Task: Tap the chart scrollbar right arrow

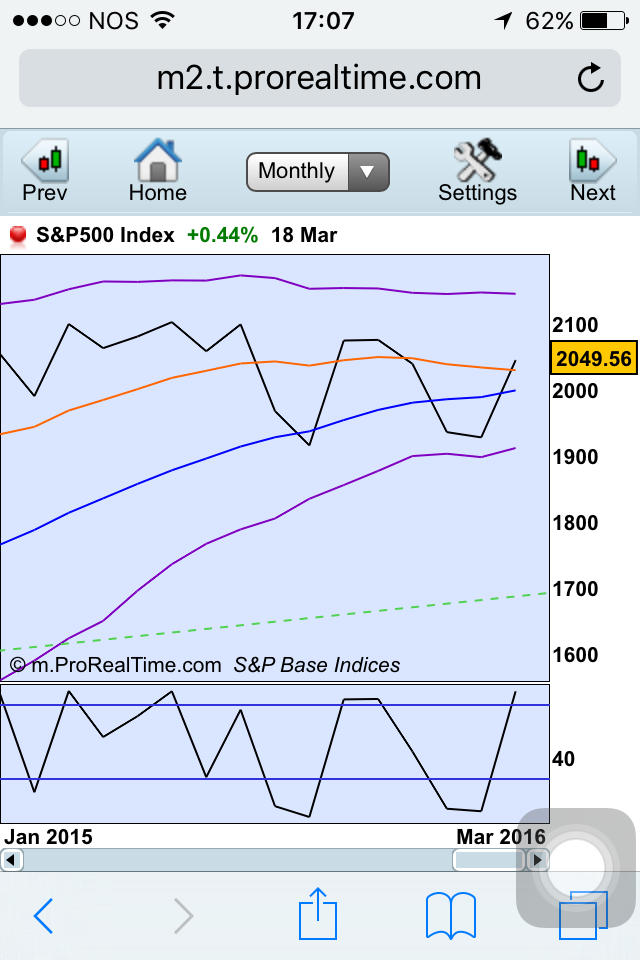Action: pyautogui.click(x=538, y=859)
